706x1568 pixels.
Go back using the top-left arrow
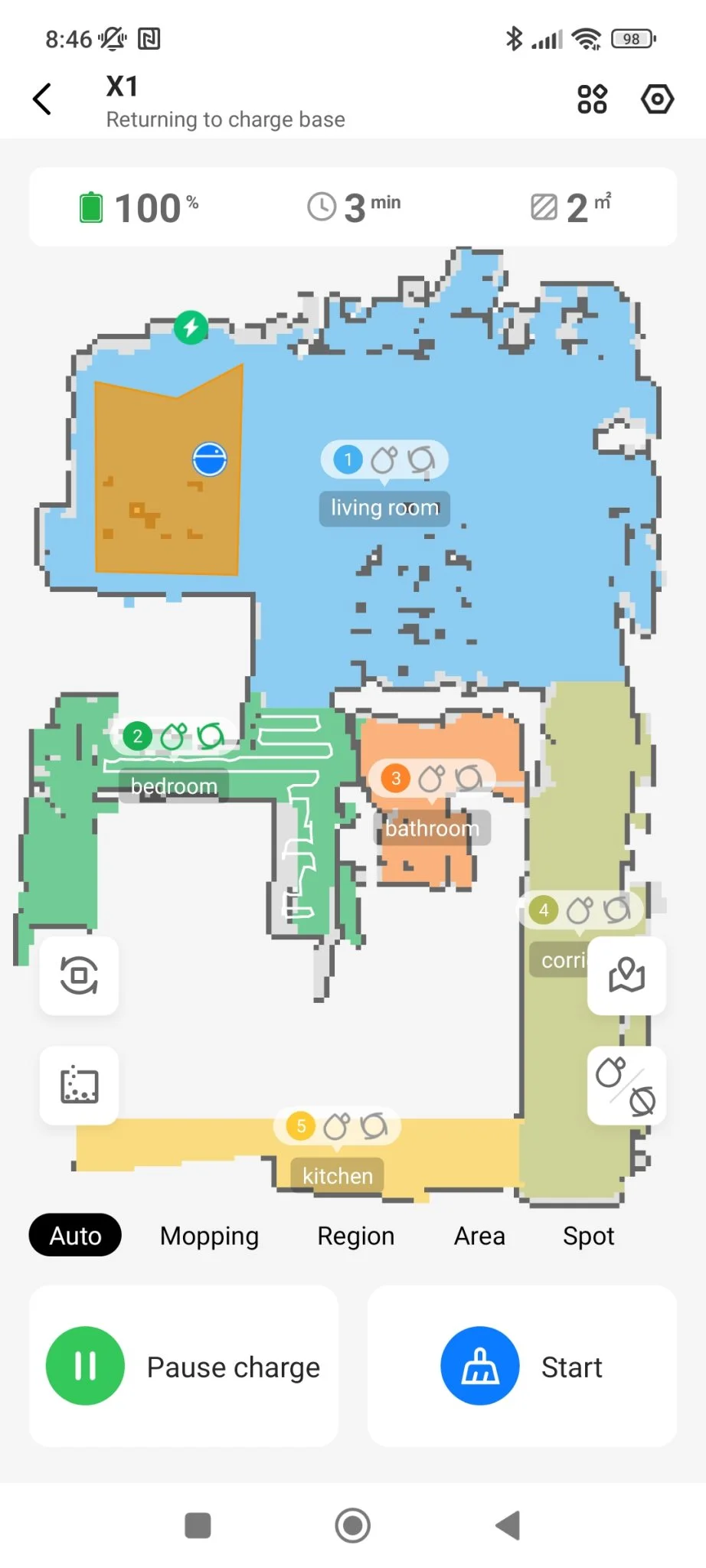[x=42, y=100]
